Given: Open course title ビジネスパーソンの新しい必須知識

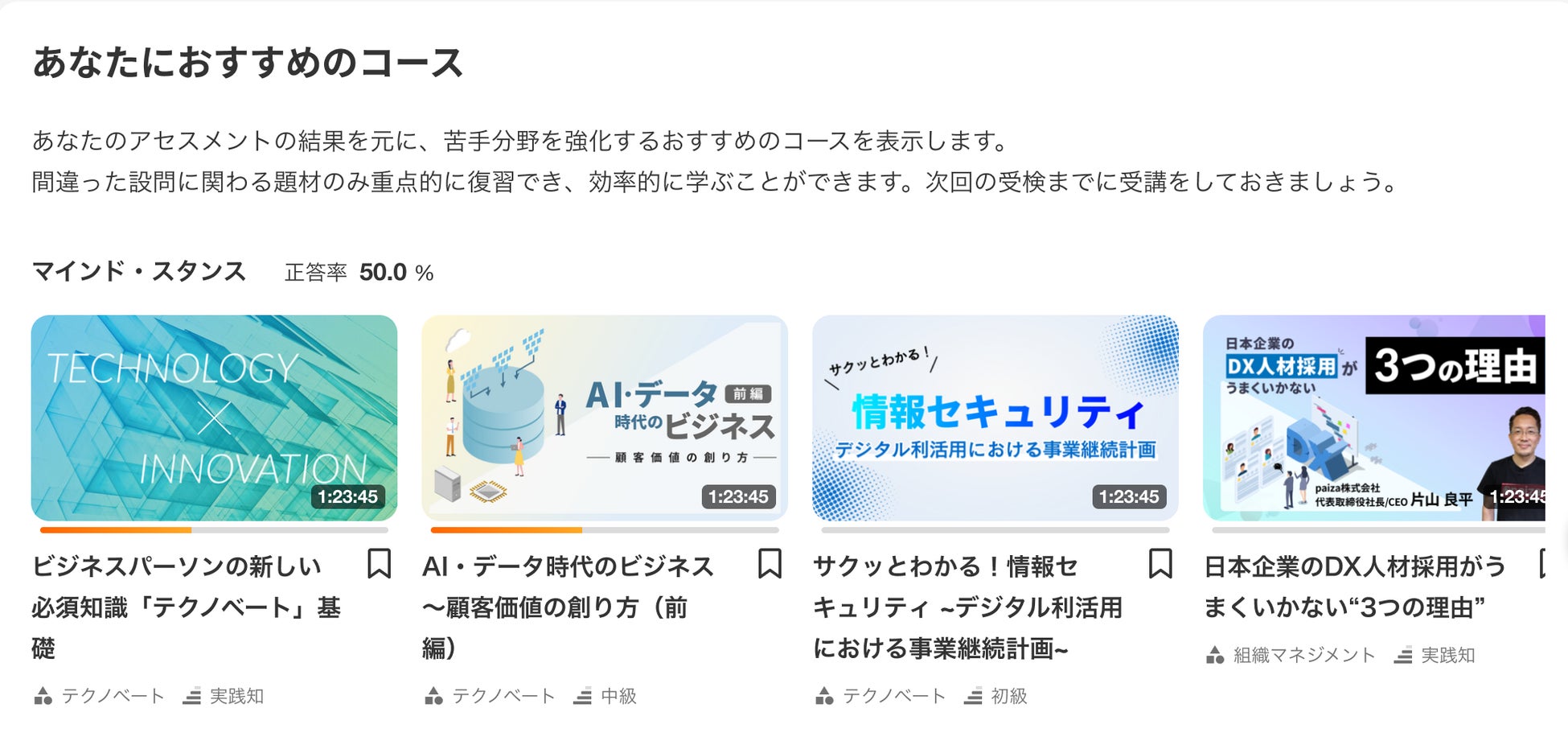Looking at the screenshot, I should (187, 607).
